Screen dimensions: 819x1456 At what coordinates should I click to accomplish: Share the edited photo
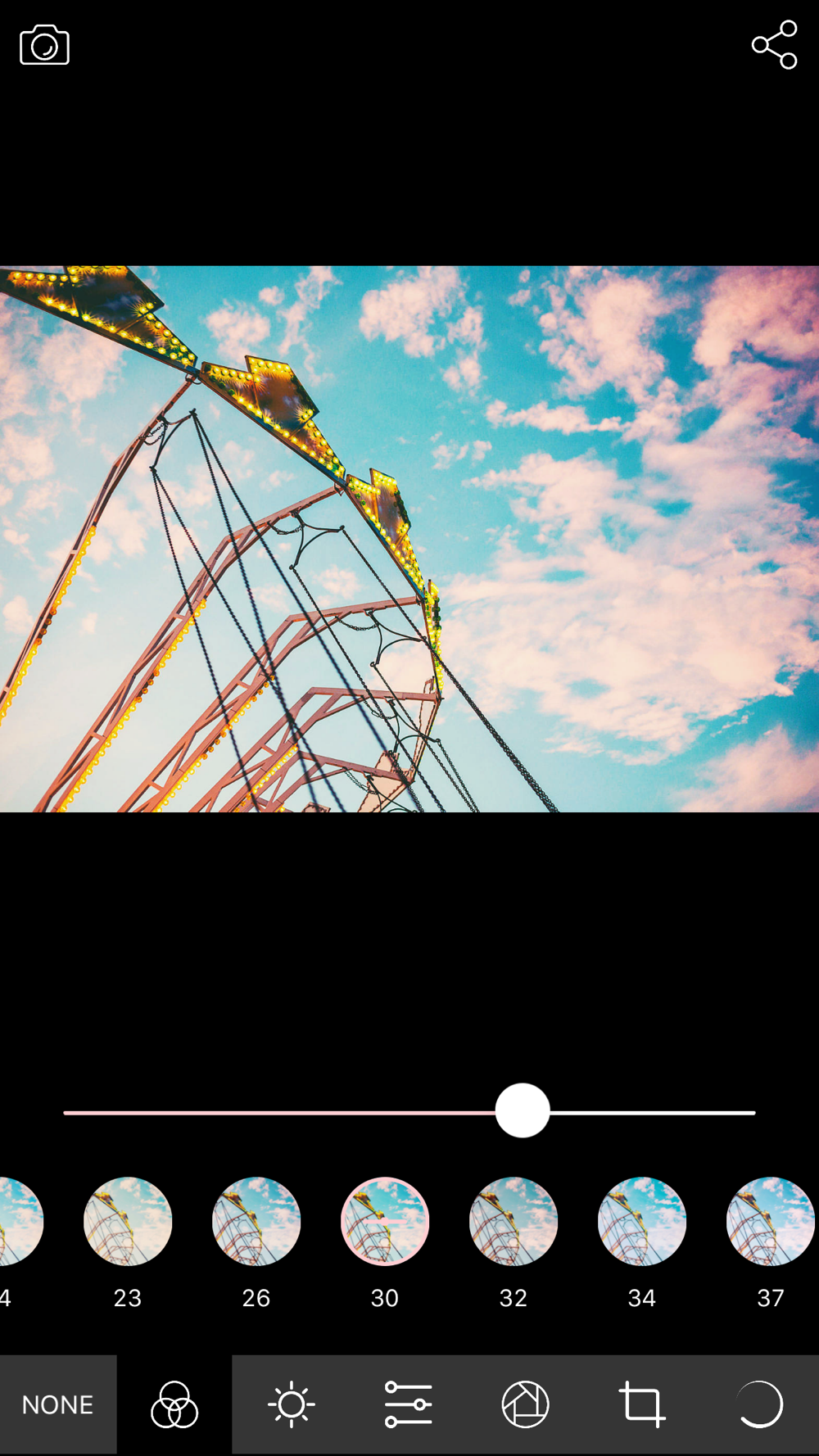[774, 44]
